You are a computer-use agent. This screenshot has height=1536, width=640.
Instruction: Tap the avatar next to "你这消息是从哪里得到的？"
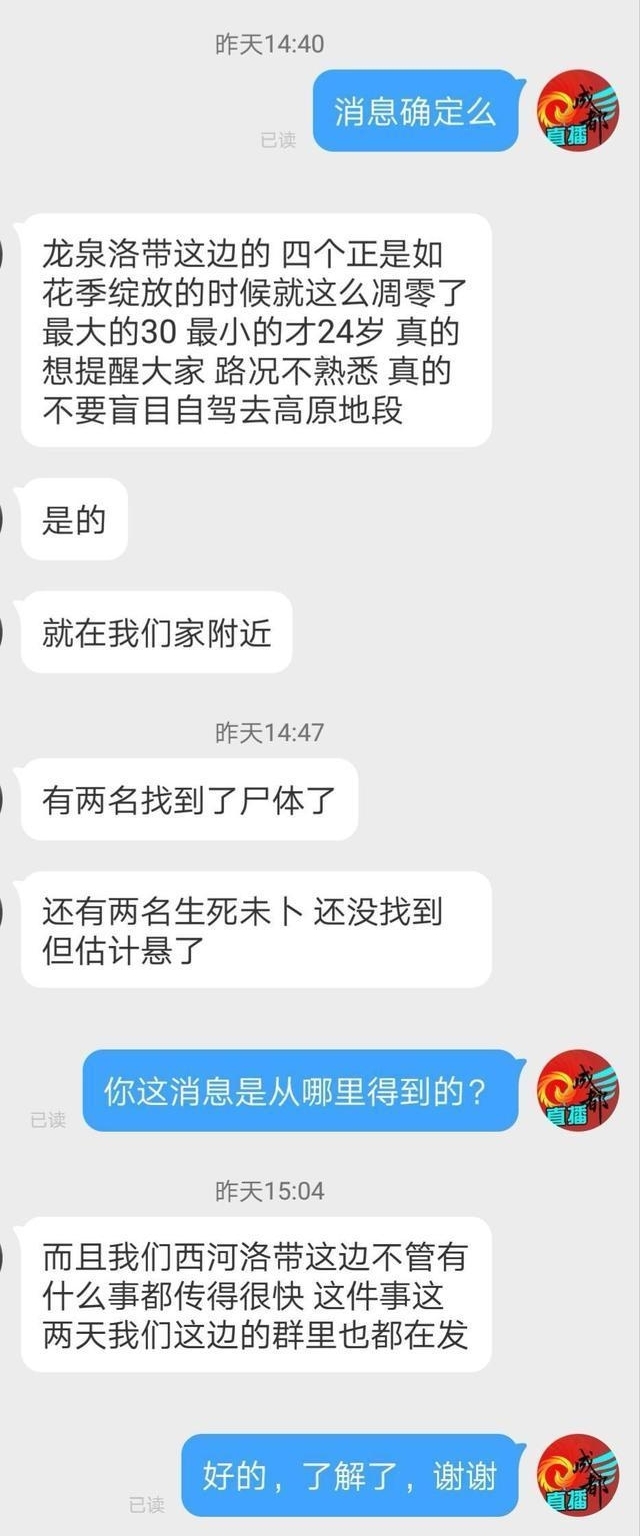tap(577, 1090)
